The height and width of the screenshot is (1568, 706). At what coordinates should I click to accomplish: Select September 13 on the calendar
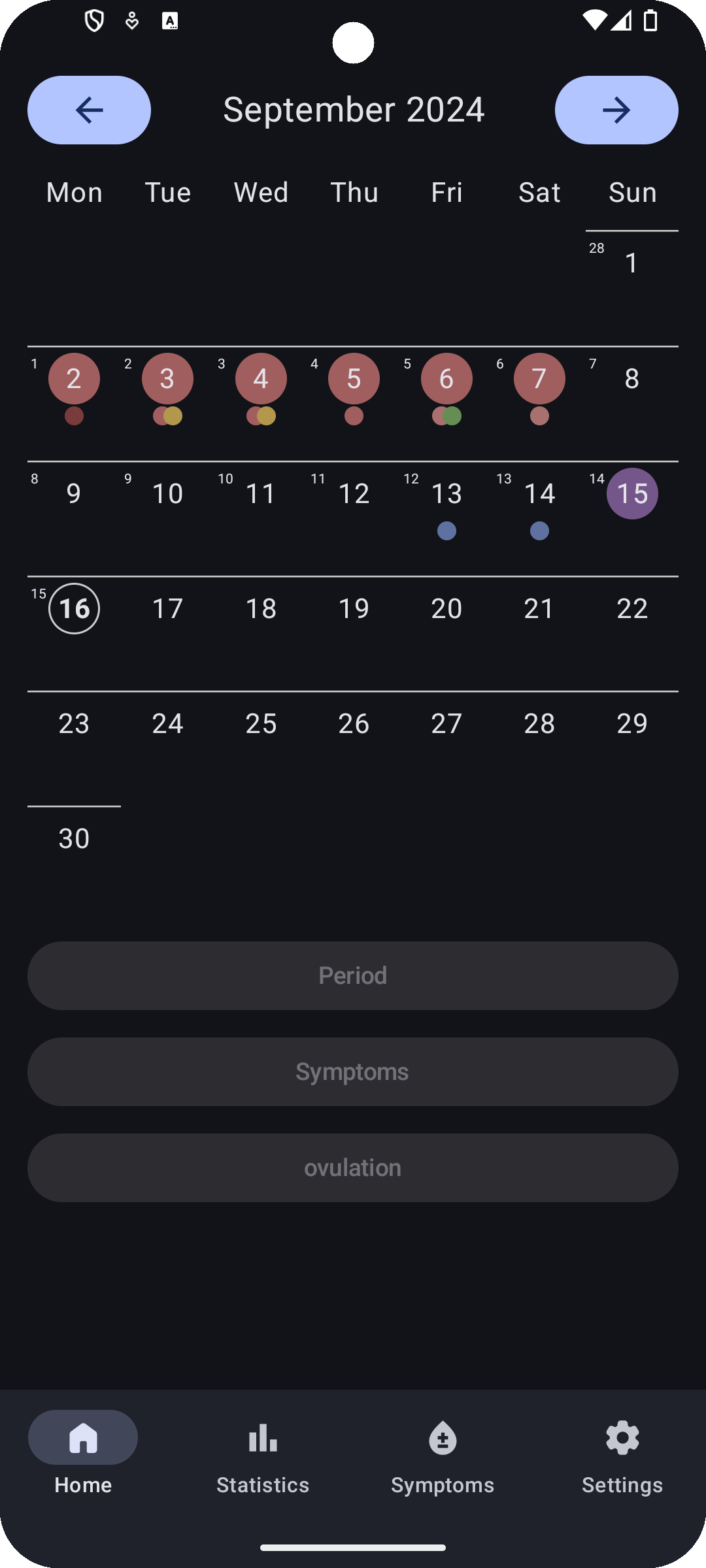tap(446, 493)
